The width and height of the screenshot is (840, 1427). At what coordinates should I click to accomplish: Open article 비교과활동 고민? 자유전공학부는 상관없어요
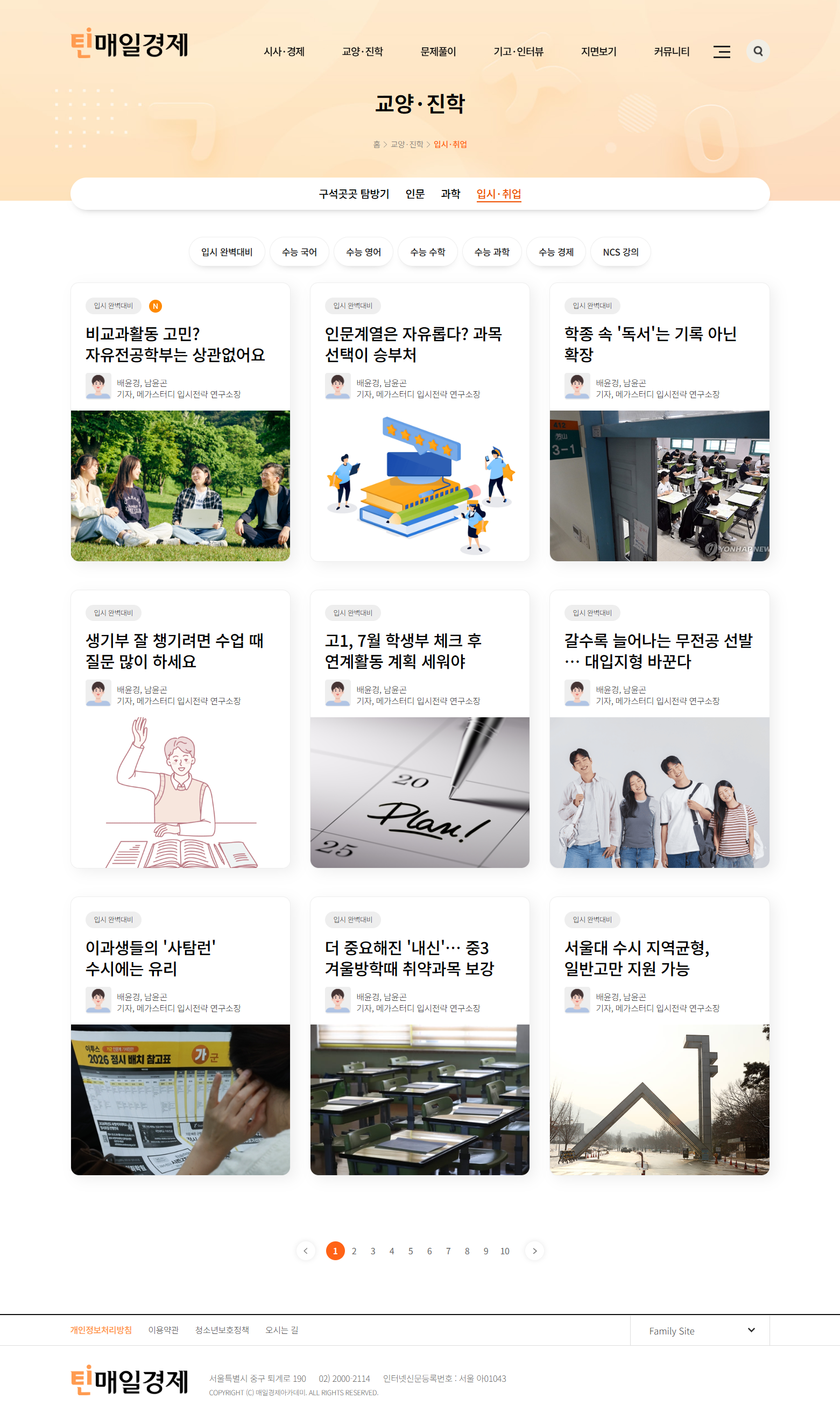(175, 344)
